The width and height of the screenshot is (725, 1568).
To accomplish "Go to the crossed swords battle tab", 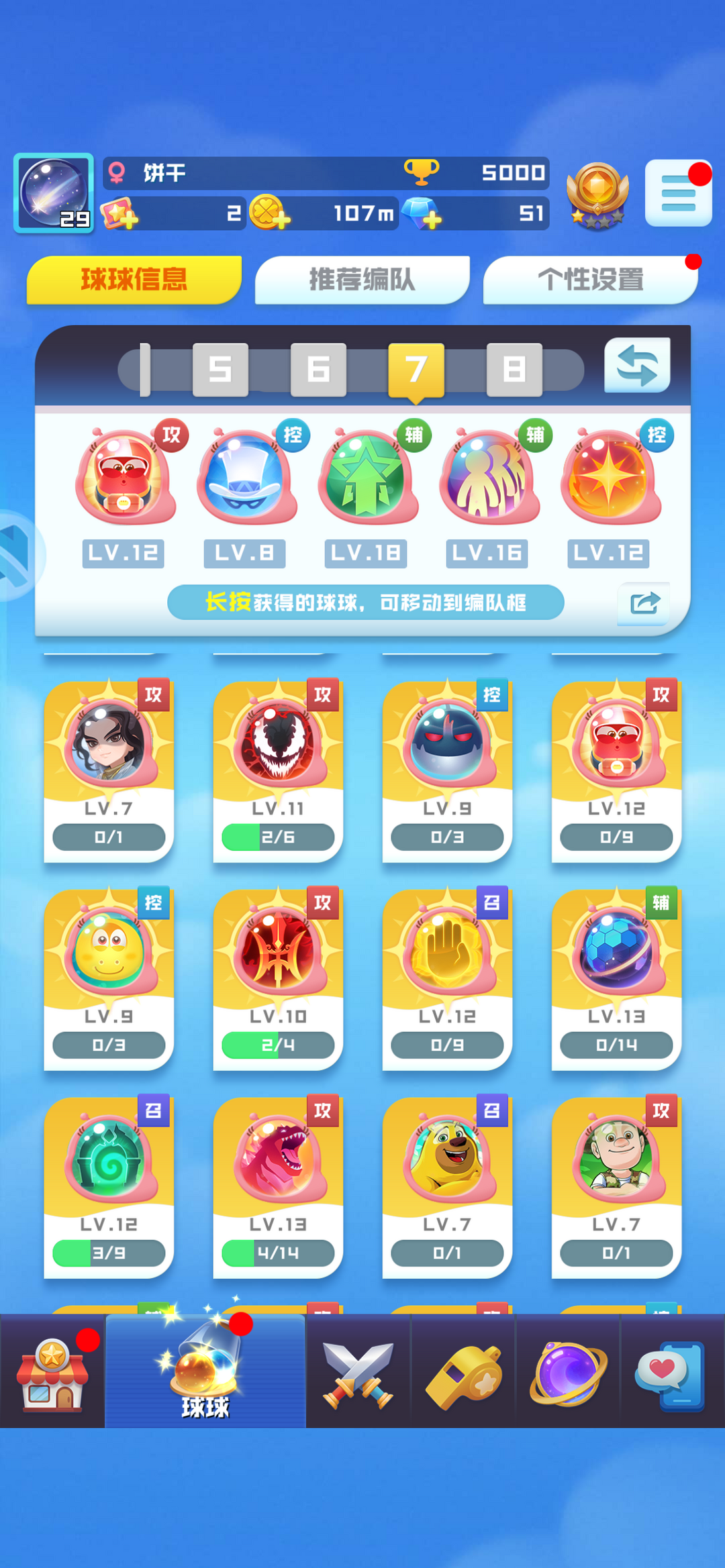I will tap(358, 1372).
